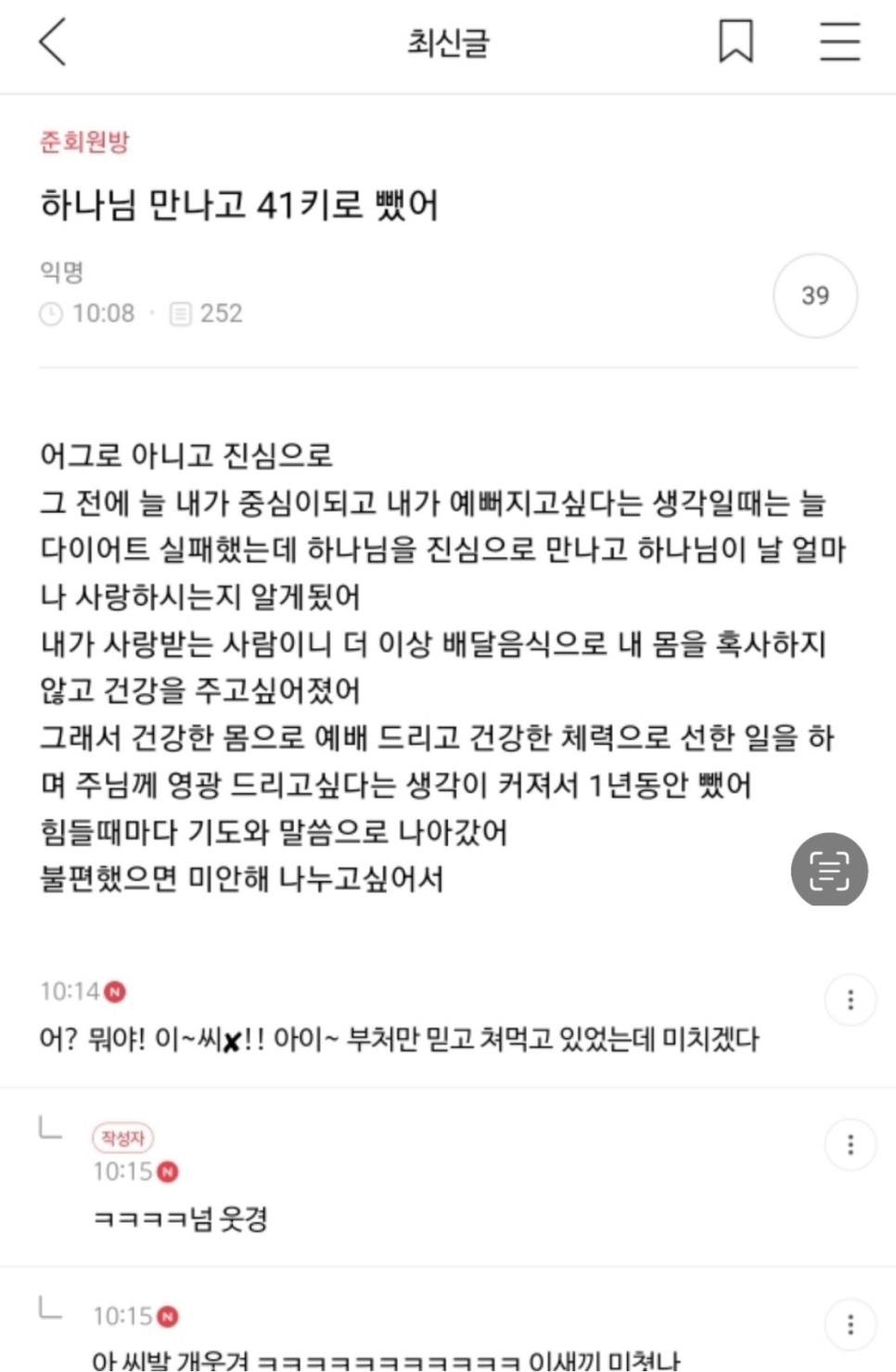This screenshot has height=1372, width=896.
Task: Open options for the 10:14 comment
Action: tap(850, 1000)
